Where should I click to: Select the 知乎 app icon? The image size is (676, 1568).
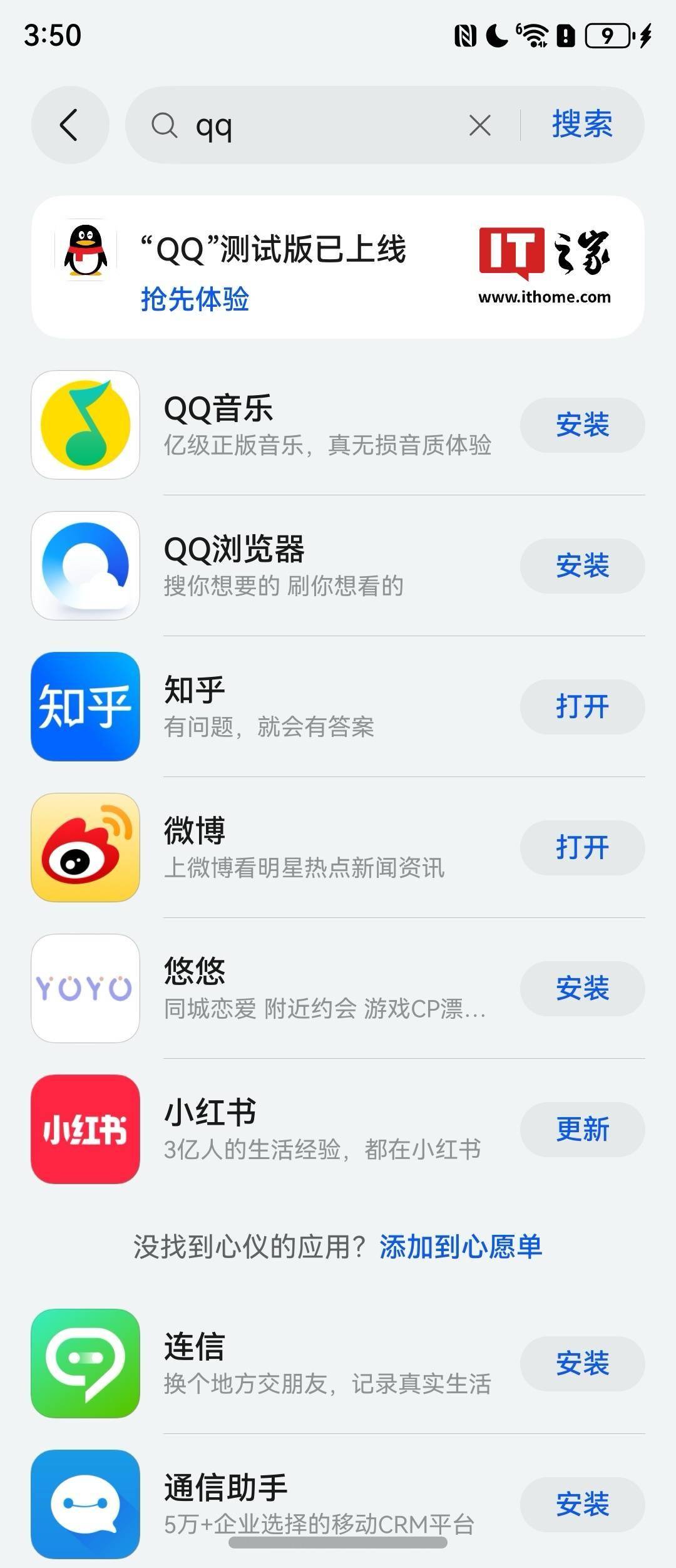point(85,706)
